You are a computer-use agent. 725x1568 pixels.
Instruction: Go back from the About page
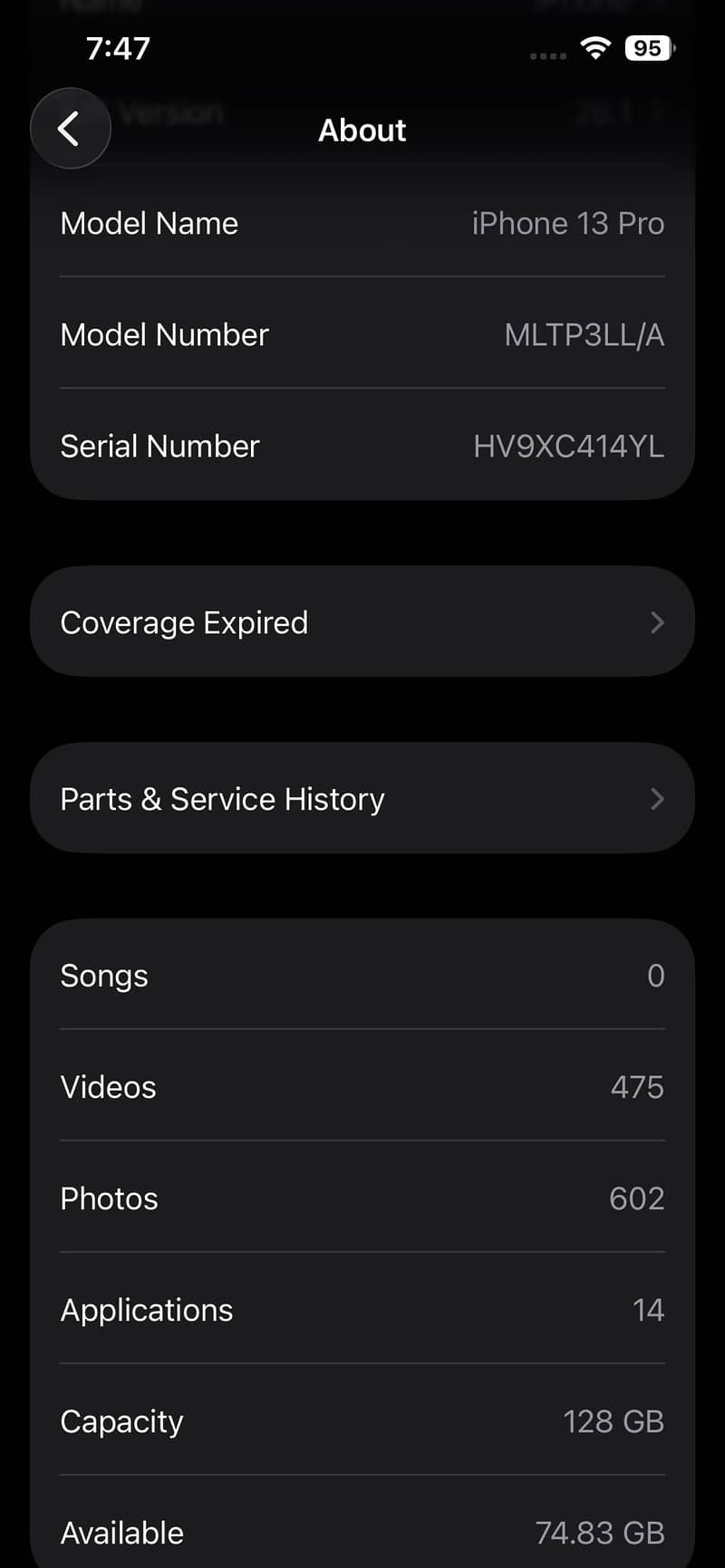pos(70,129)
